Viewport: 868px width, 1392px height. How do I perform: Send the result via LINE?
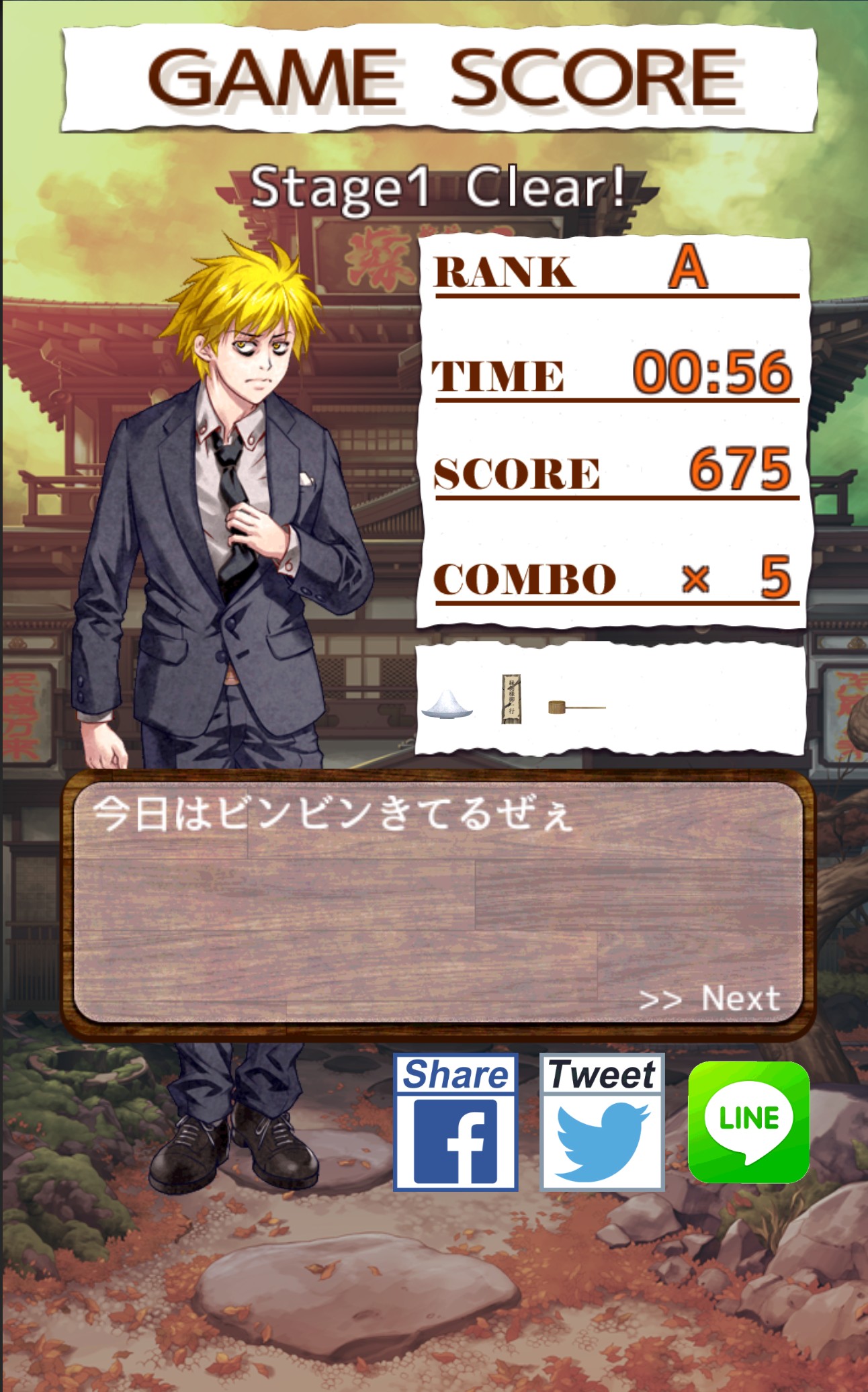pos(748,1122)
